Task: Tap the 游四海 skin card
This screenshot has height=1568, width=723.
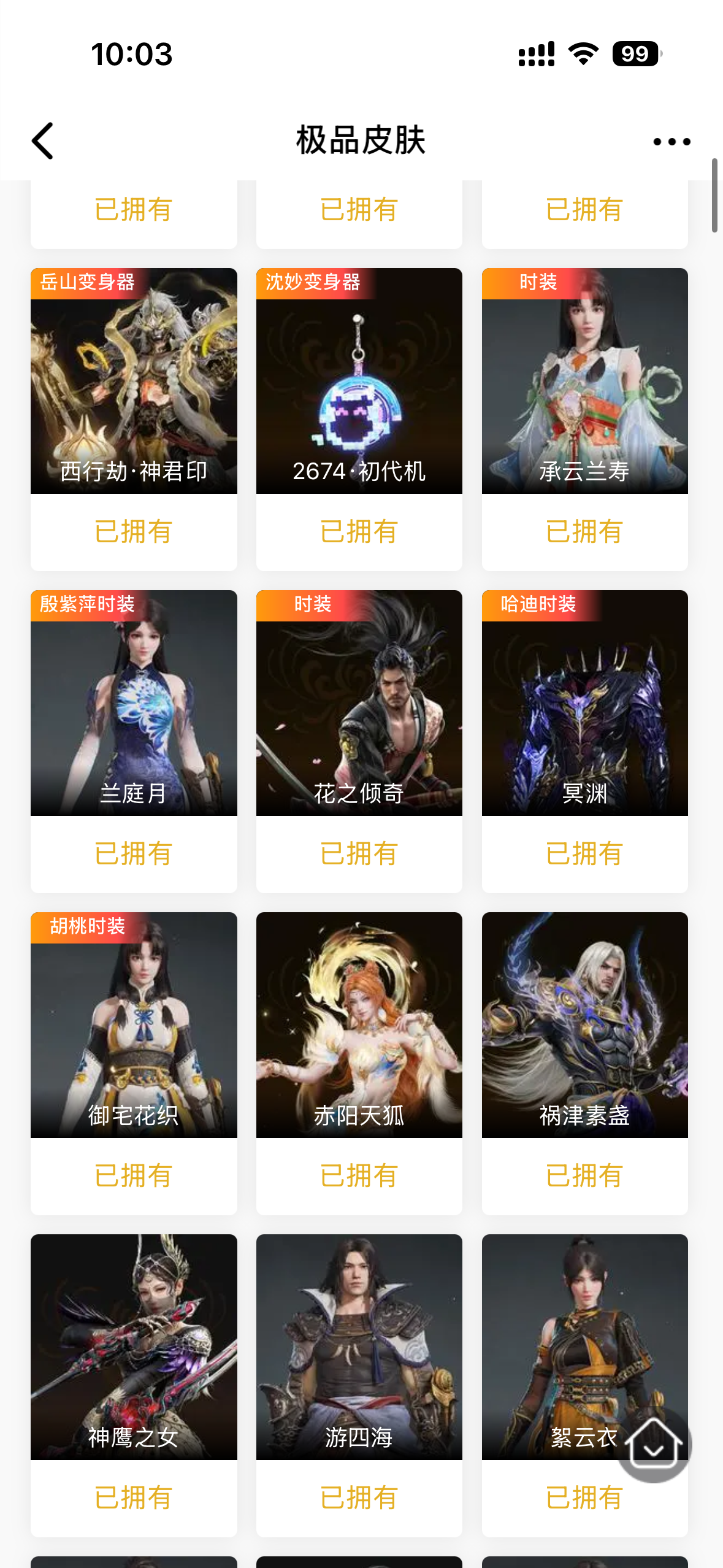Action: coord(359,1347)
